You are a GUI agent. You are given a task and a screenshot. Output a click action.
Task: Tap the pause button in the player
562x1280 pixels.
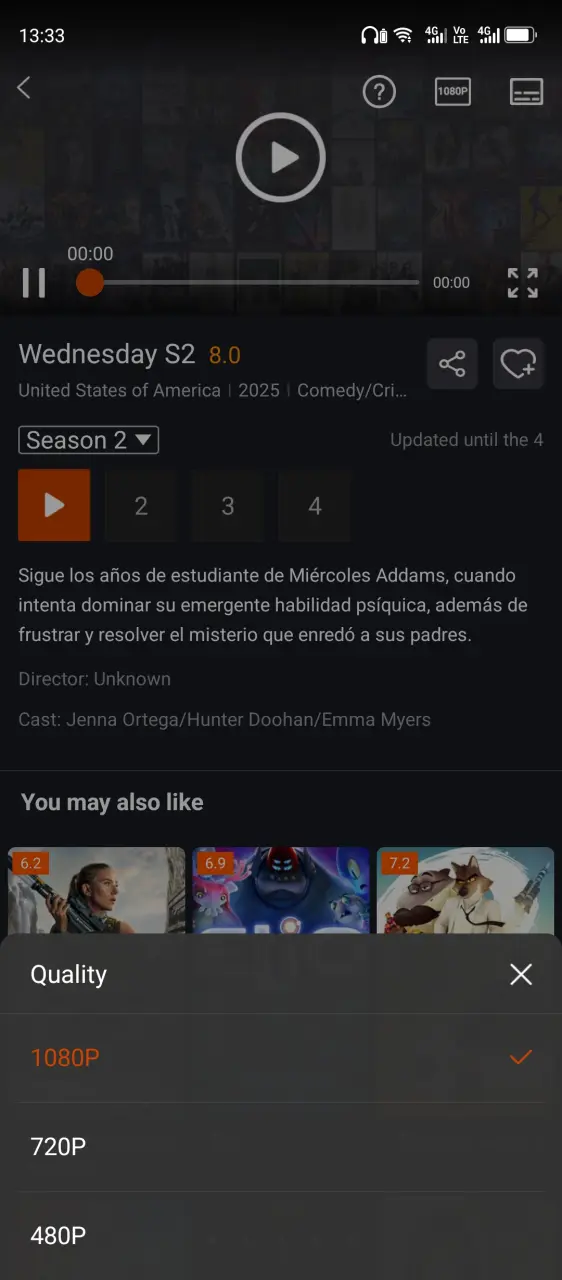(34, 283)
